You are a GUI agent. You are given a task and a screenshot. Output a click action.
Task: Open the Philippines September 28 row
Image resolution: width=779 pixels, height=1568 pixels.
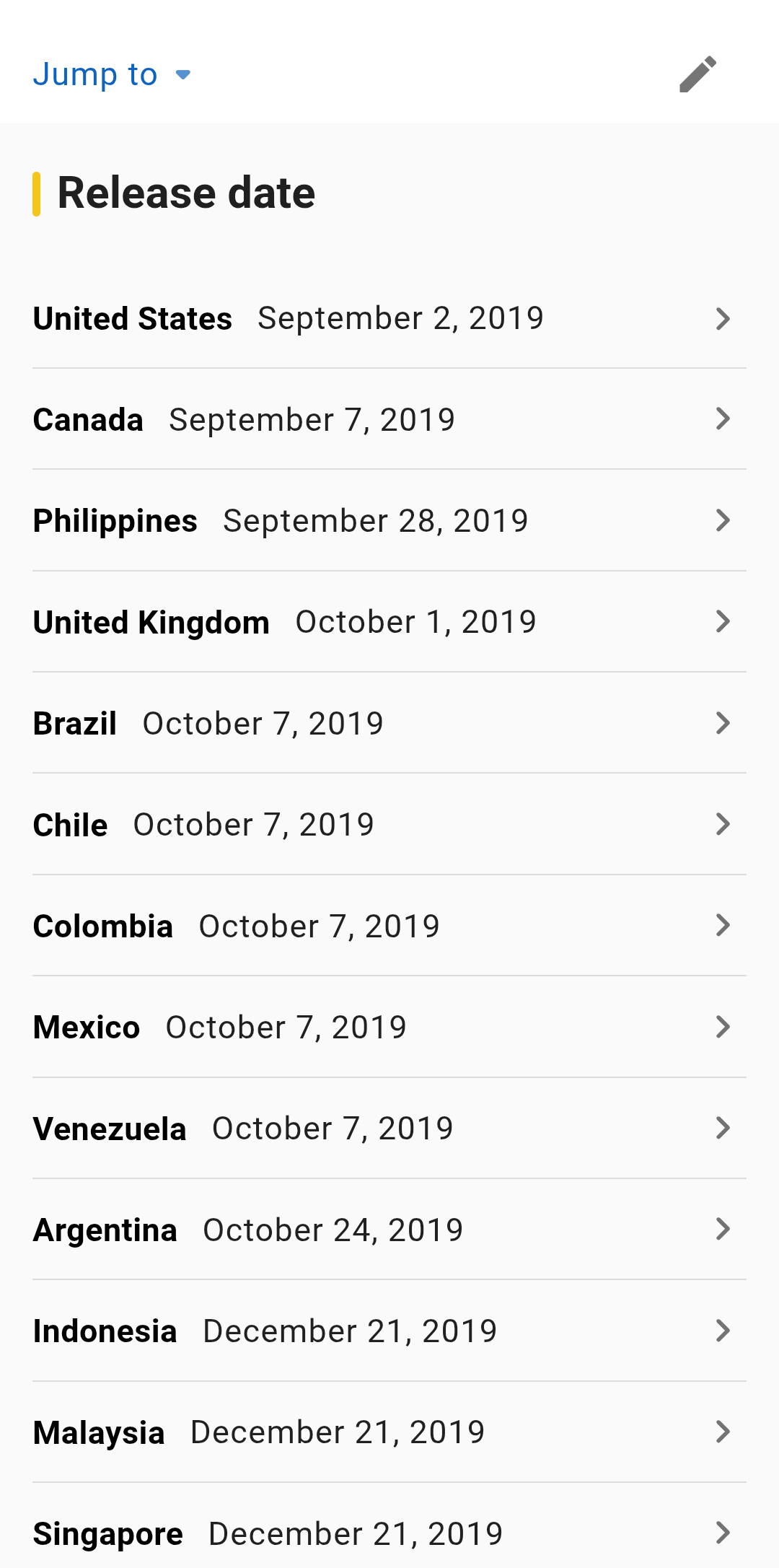(x=389, y=521)
